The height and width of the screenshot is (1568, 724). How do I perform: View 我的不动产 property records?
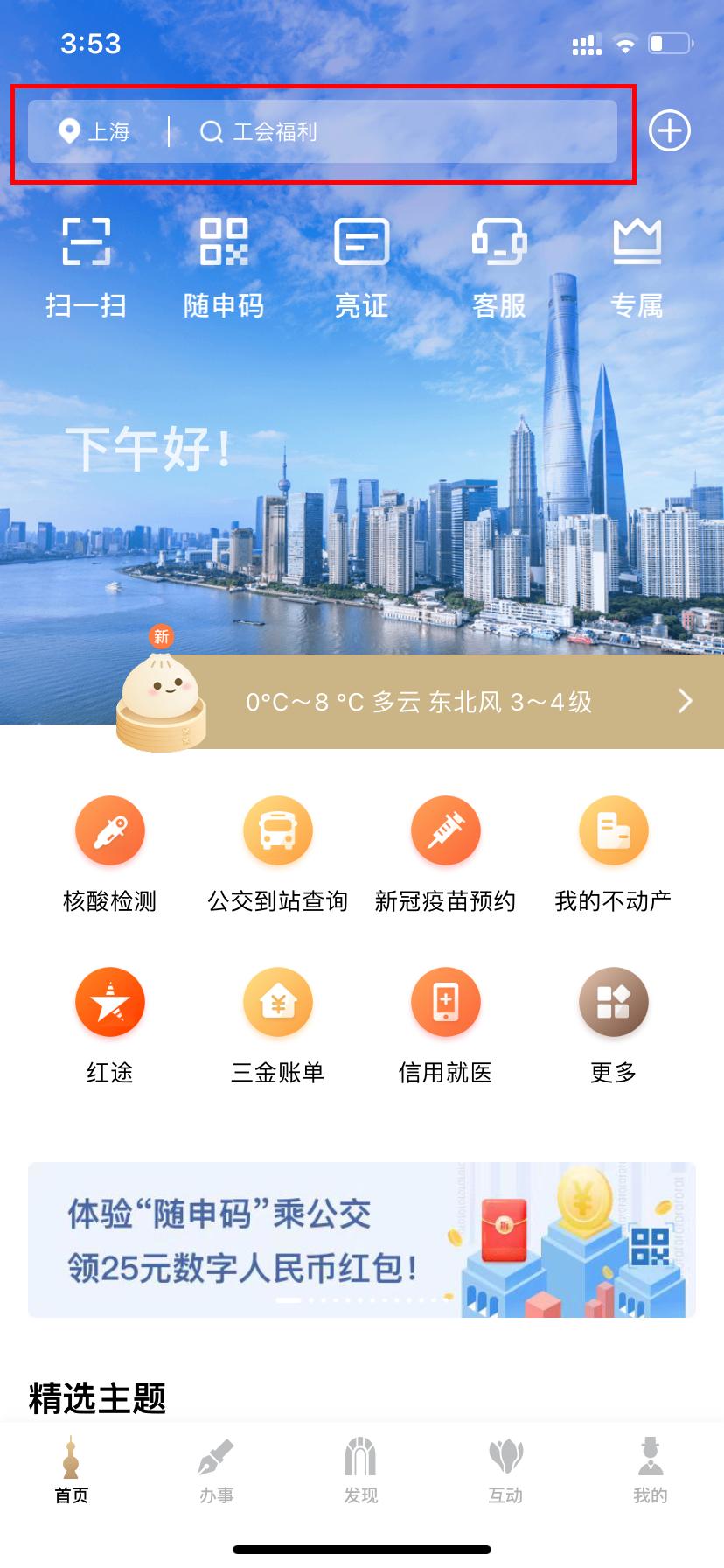(x=614, y=853)
